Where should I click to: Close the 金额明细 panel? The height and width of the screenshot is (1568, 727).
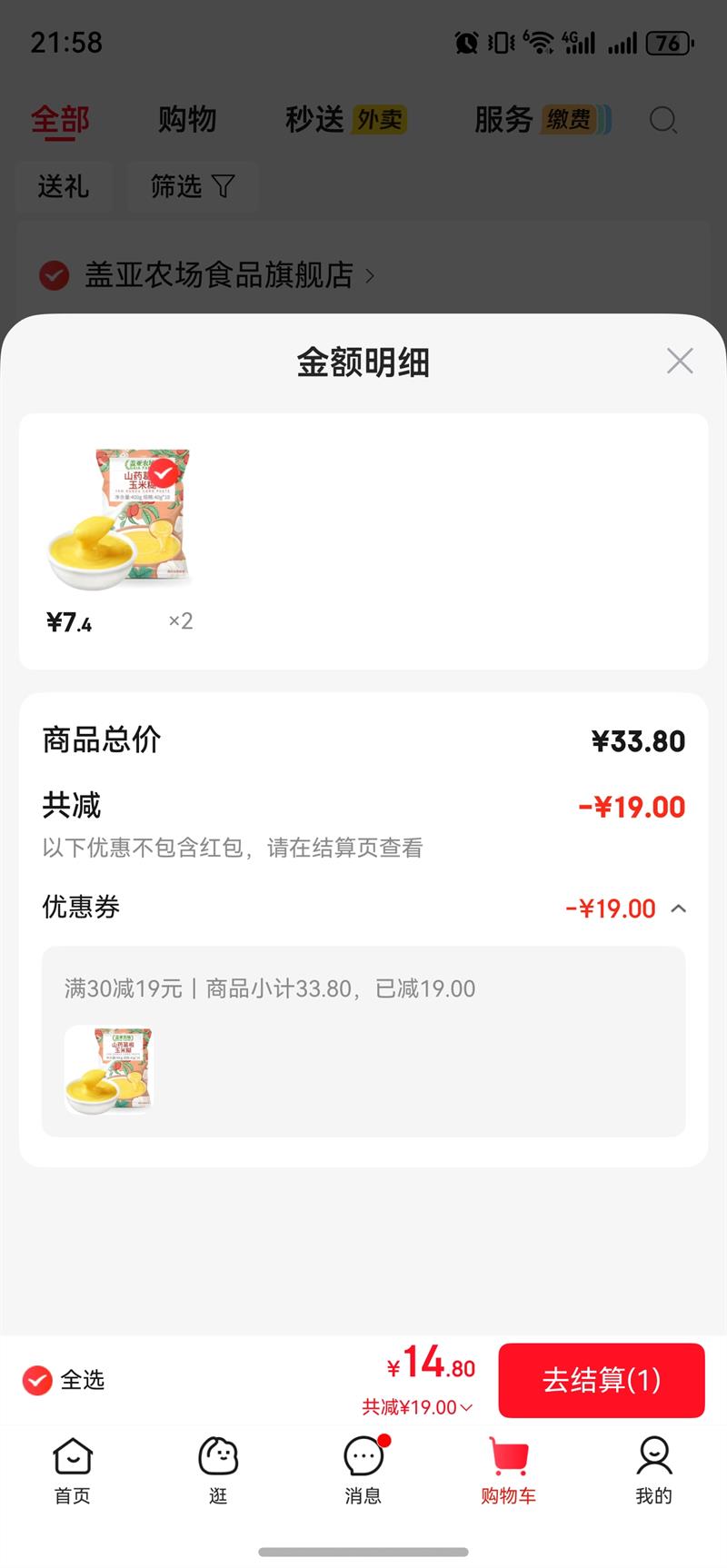[680, 362]
